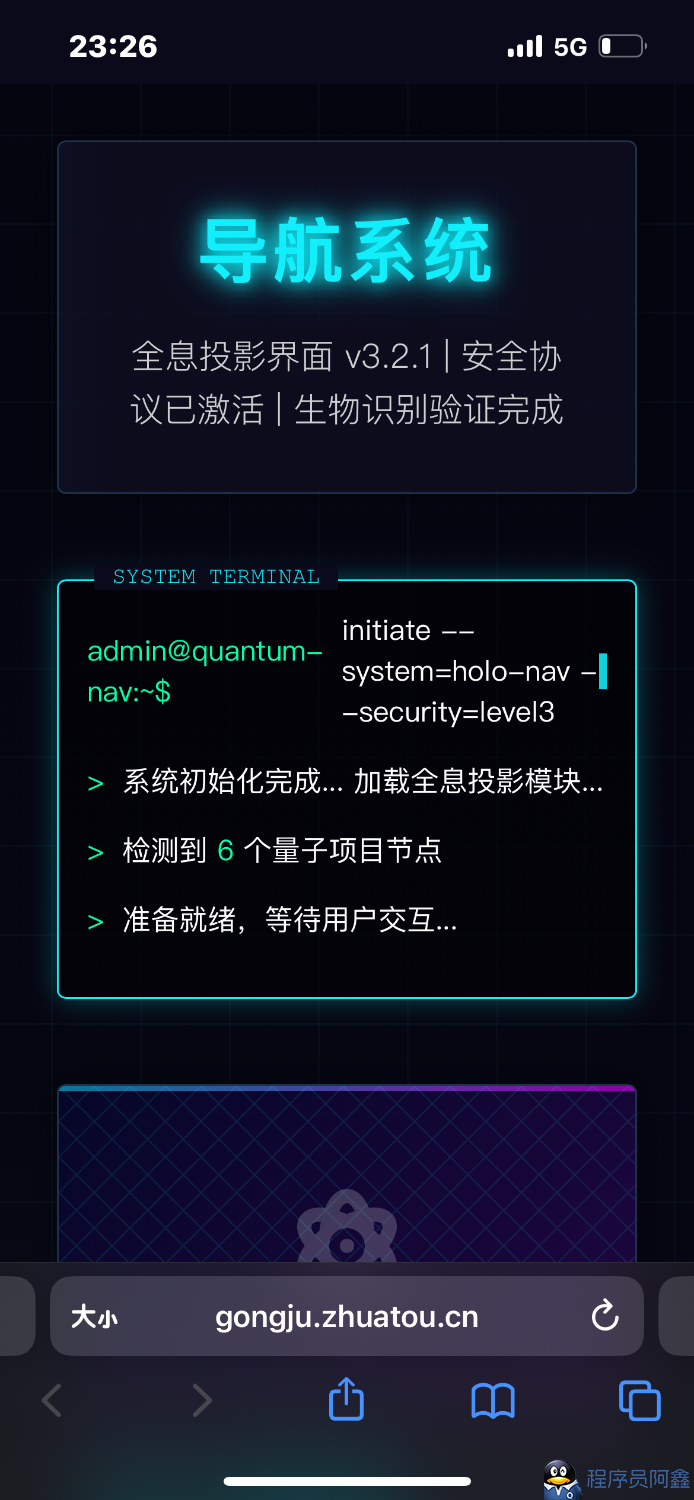The height and width of the screenshot is (1500, 694).
Task: Go back to the previous page
Action: (52, 1400)
